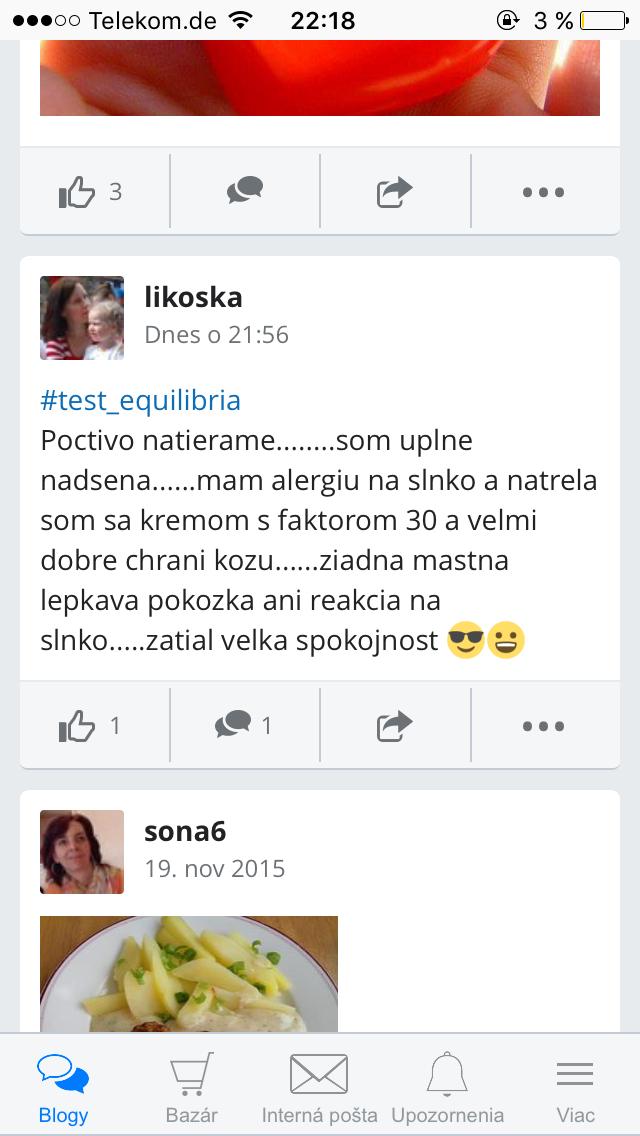
Task: View sona6's profile picture
Action: pyautogui.click(x=82, y=852)
